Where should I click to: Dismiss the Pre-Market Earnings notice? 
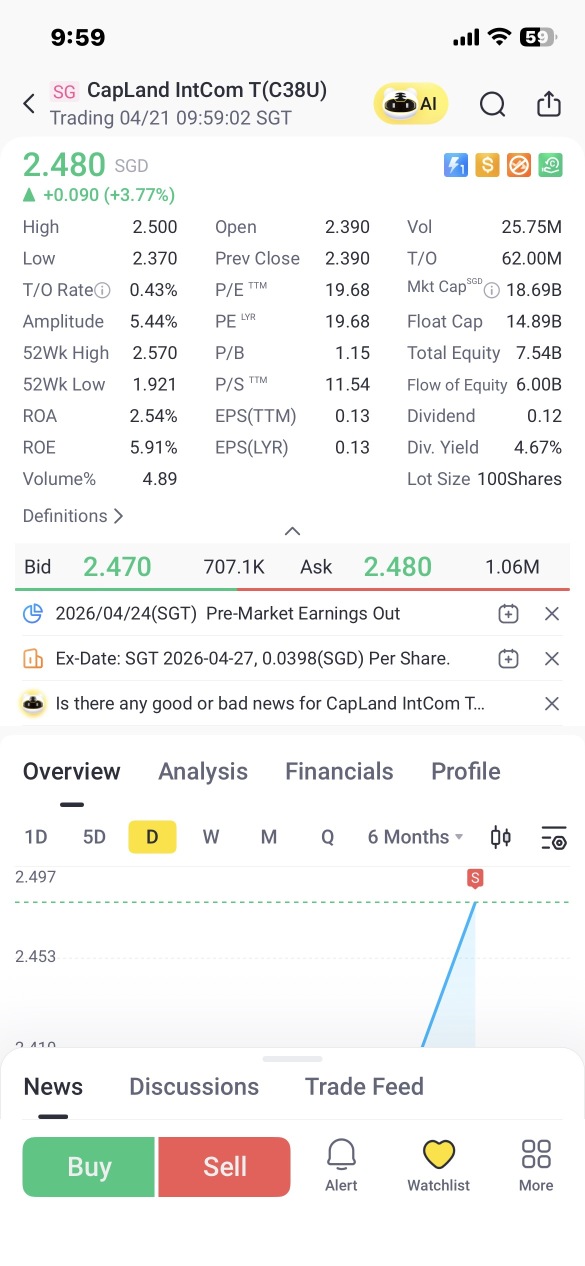[551, 614]
